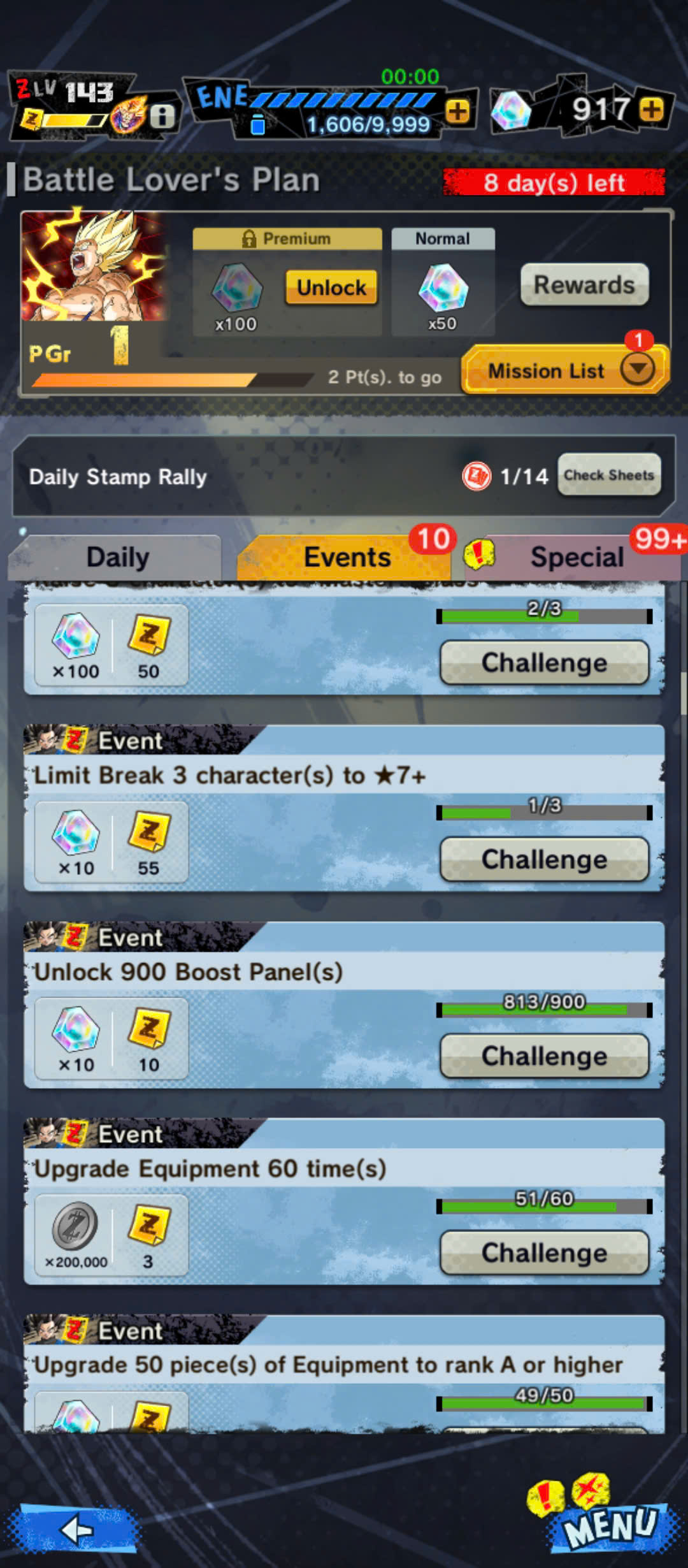Add more crystals with the plus icon
Image resolution: width=688 pixels, height=1568 pixels.
(x=651, y=109)
